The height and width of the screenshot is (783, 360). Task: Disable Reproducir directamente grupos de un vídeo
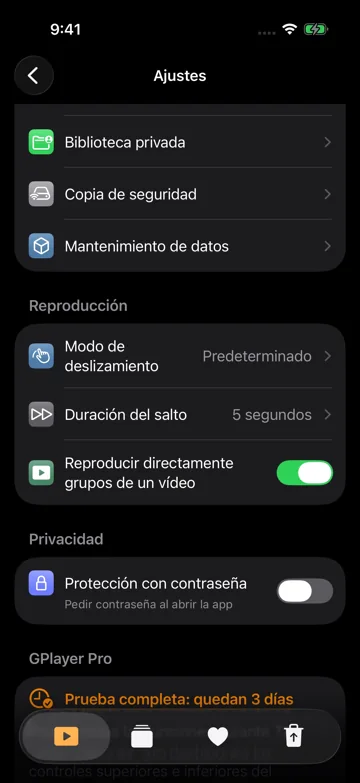tap(305, 473)
